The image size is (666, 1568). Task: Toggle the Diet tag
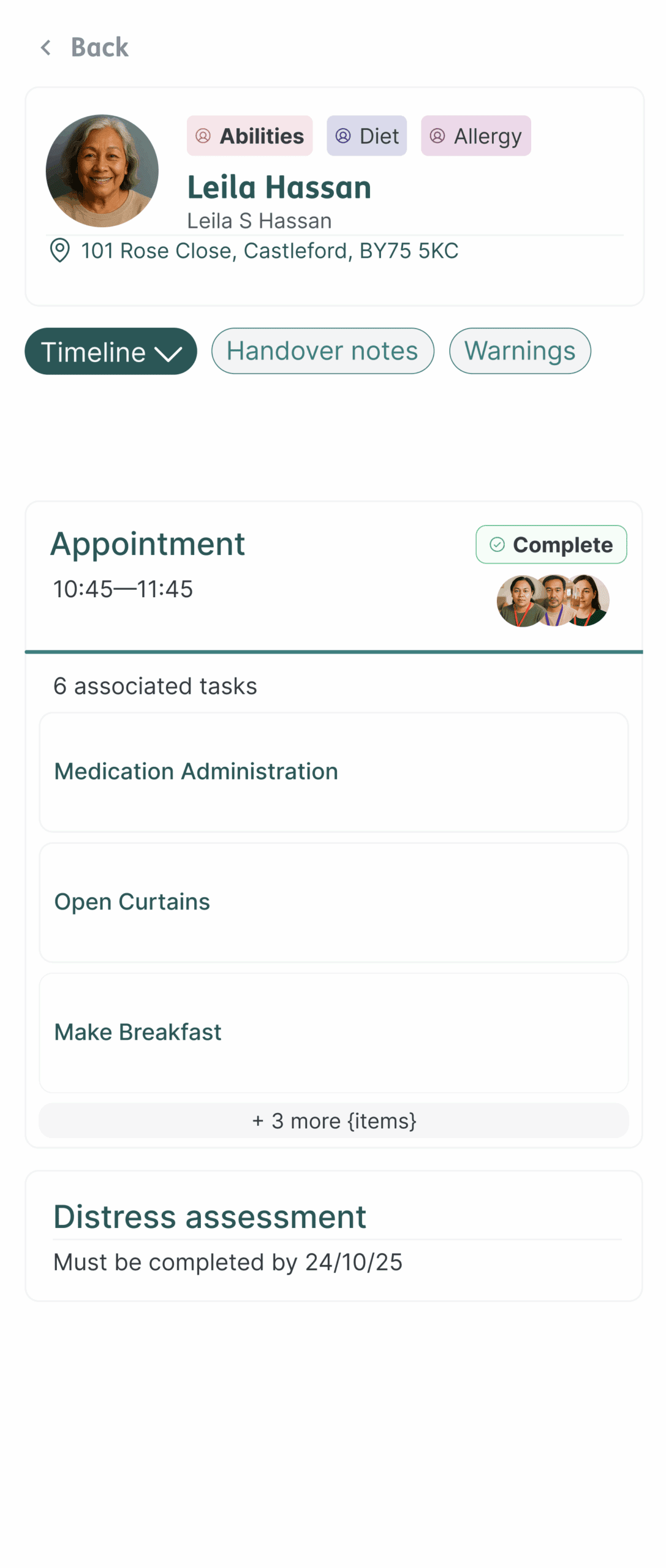(366, 136)
